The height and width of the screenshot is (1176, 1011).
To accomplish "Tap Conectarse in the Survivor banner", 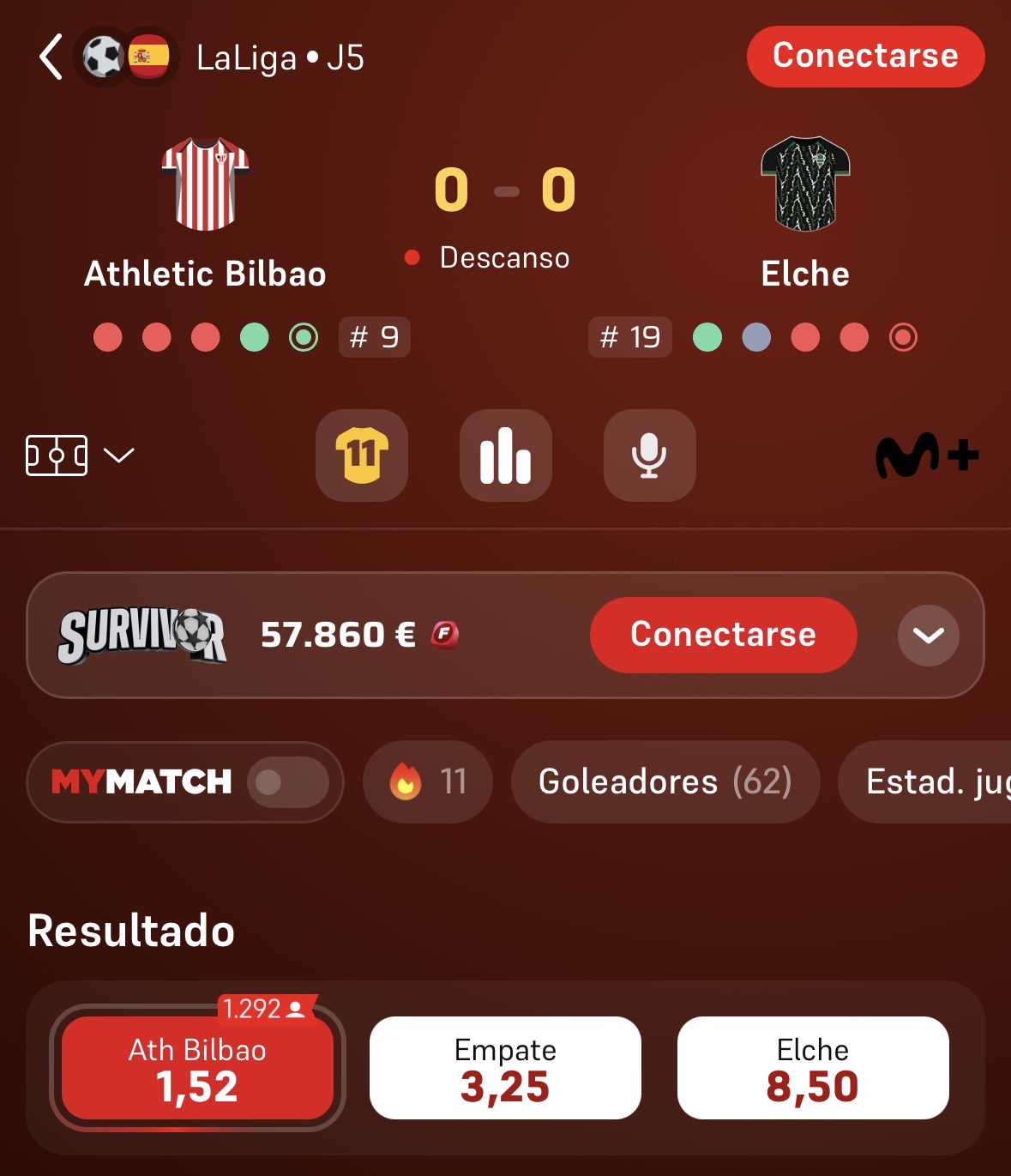I will pos(723,635).
